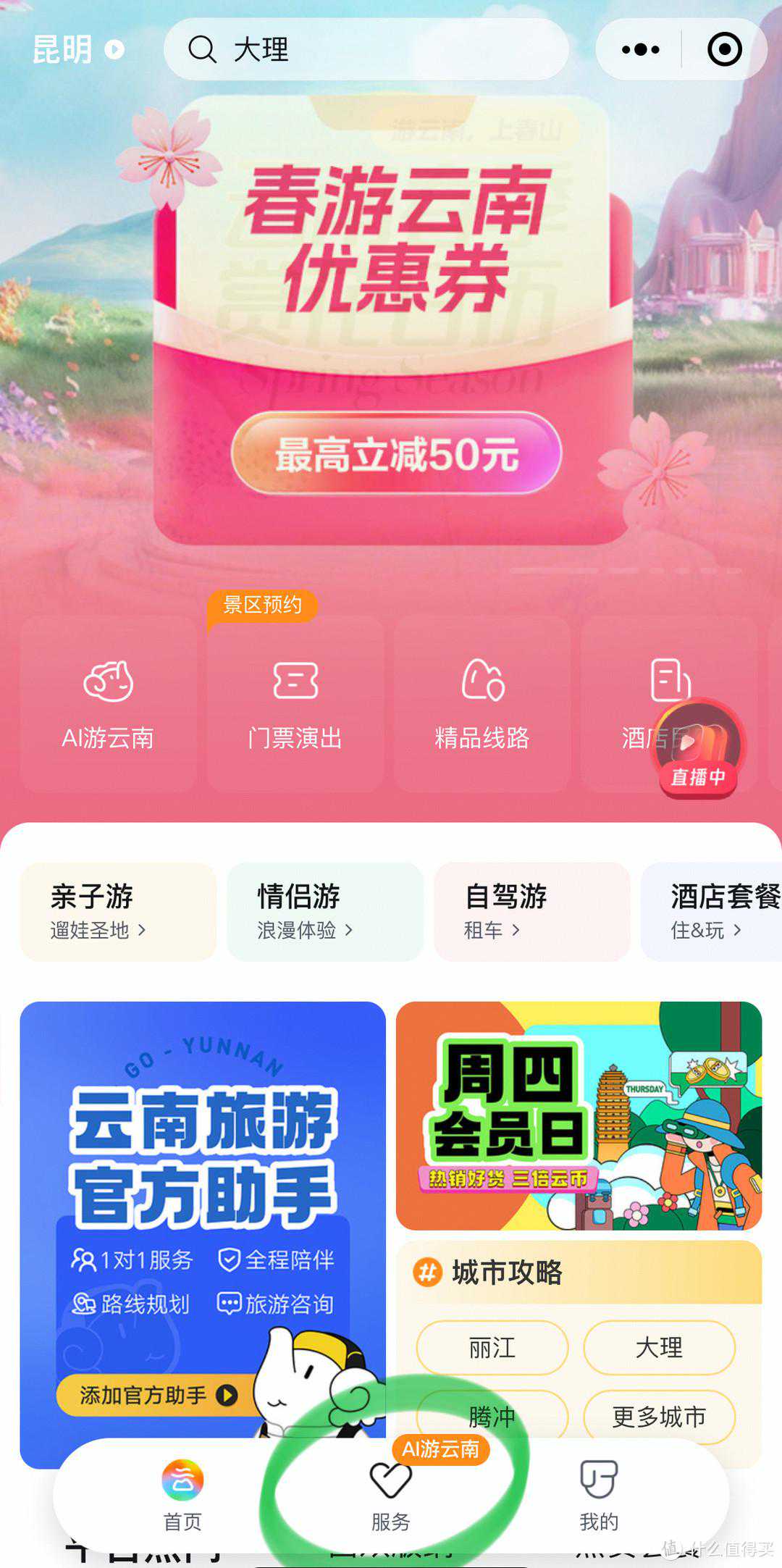Open the 大理 city guide link
The height and width of the screenshot is (1568, 782).
[x=659, y=1347]
